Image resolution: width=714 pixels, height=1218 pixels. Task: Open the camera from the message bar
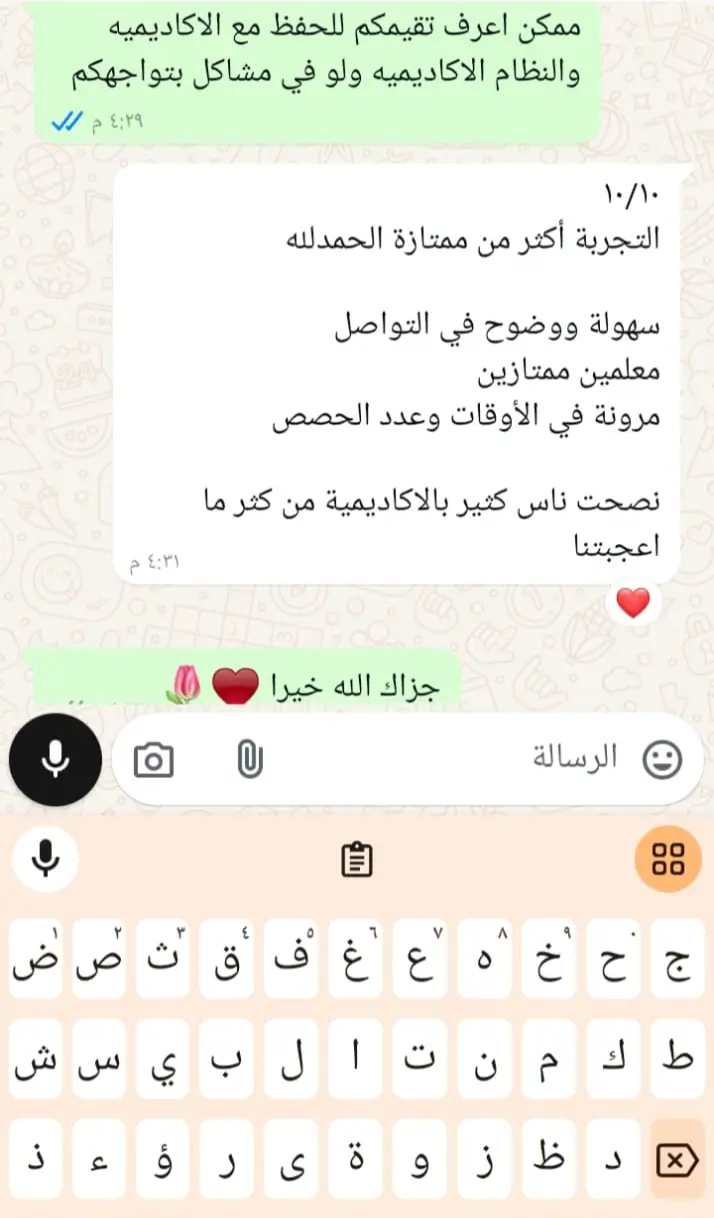153,761
